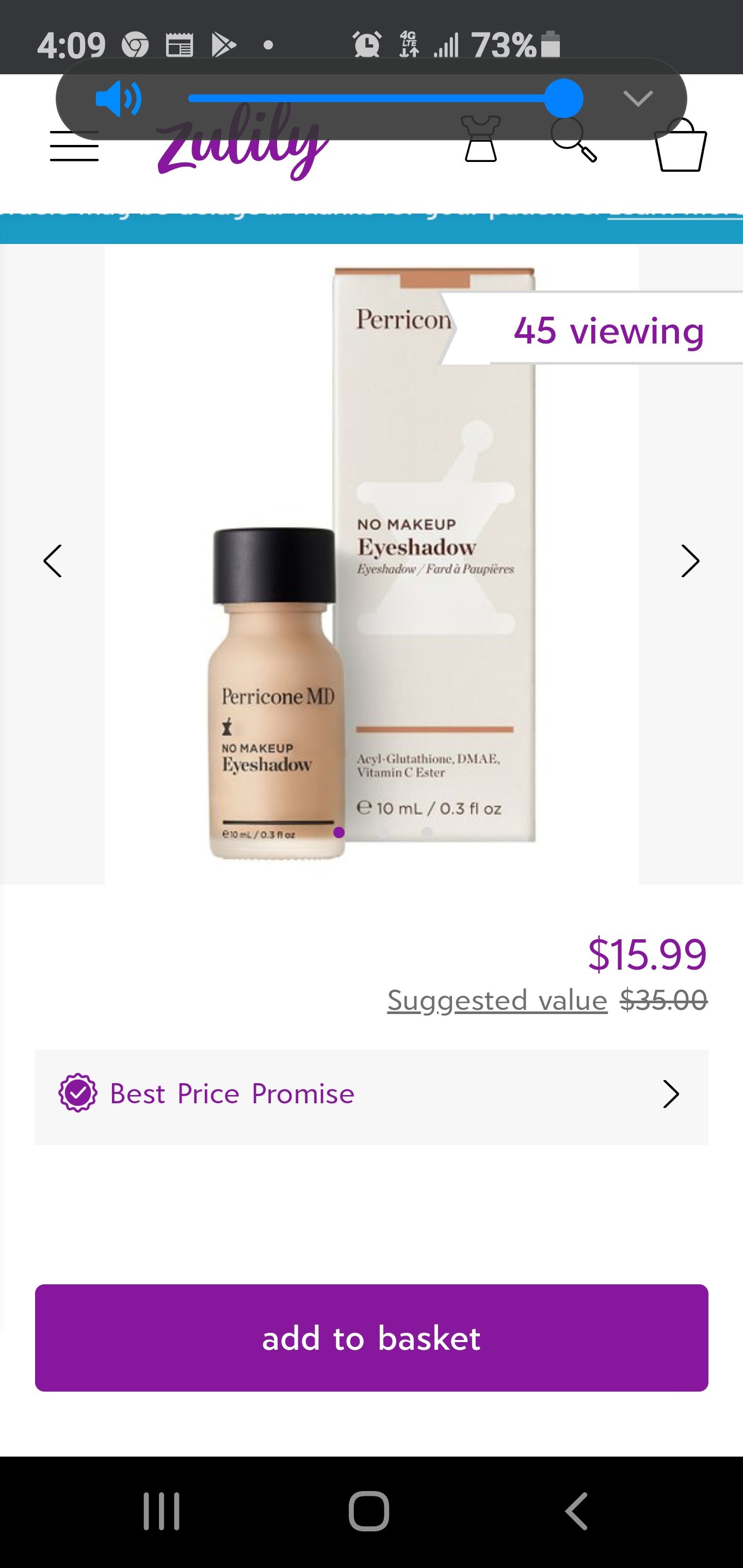The height and width of the screenshot is (1568, 743).
Task: Go back with the system back button
Action: (576, 1511)
